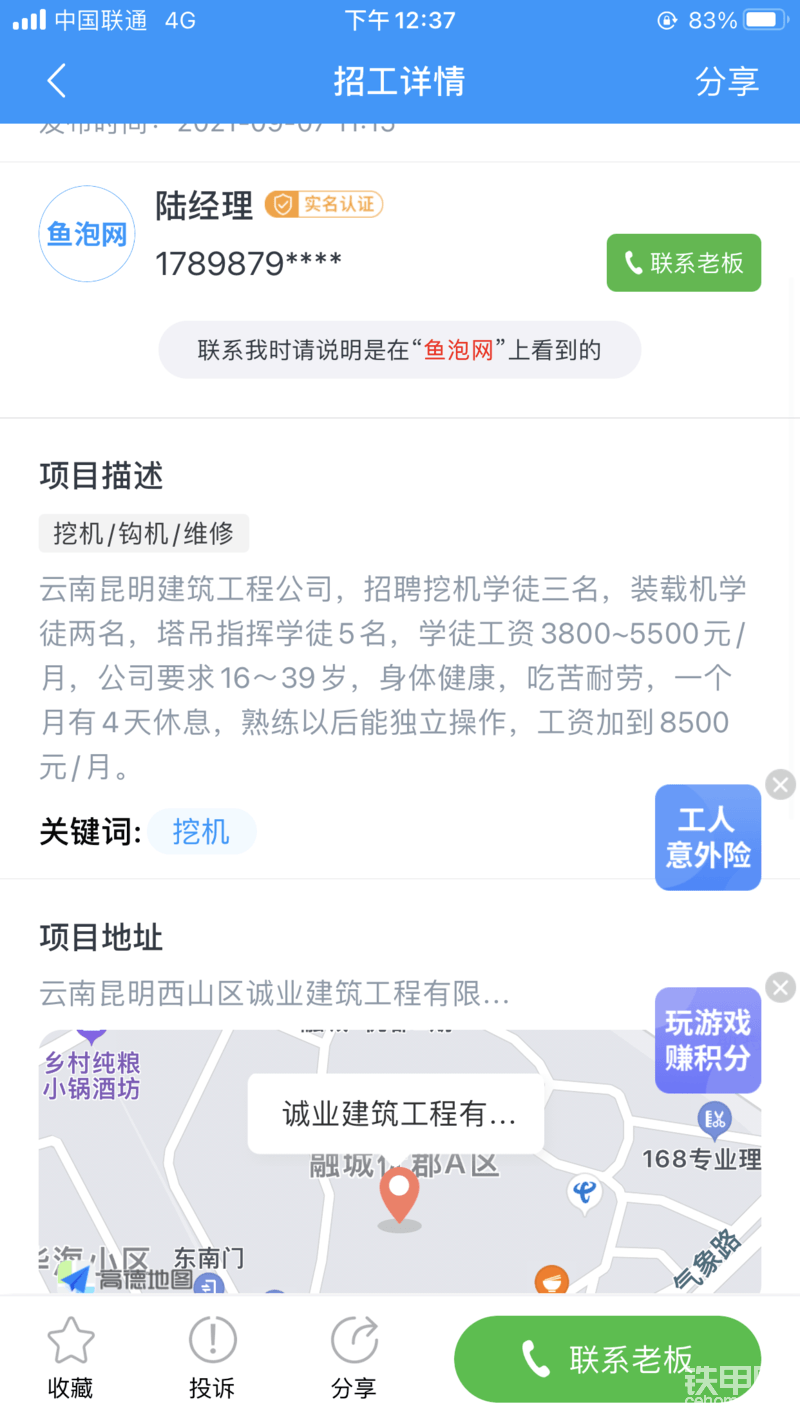Open the 玩游戏赚积分 floating banner
Image resolution: width=800 pixels, height=1422 pixels.
[707, 1041]
